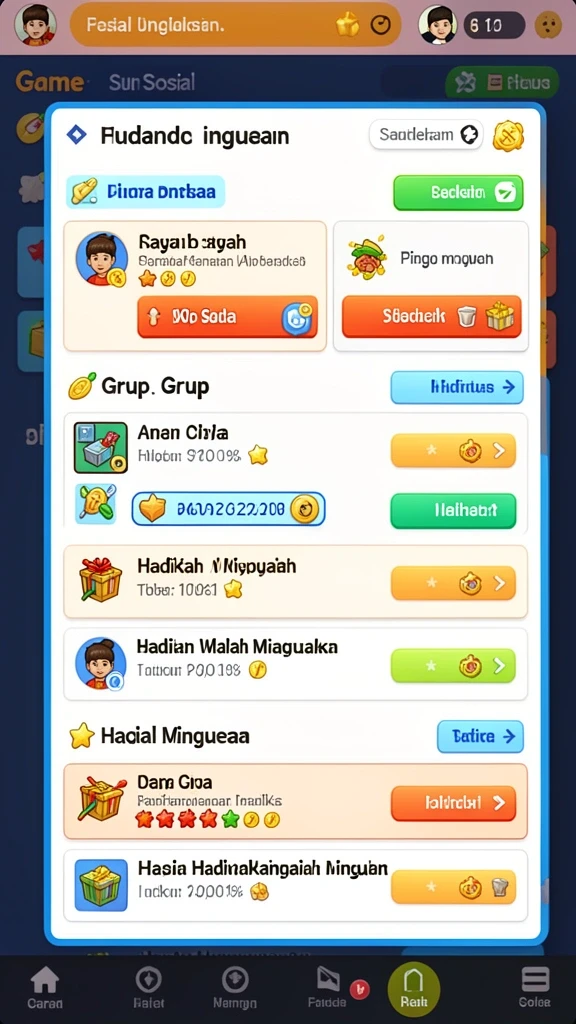Open the Fardde tab with red badge
This screenshot has height=1024, width=576.
coord(328,987)
